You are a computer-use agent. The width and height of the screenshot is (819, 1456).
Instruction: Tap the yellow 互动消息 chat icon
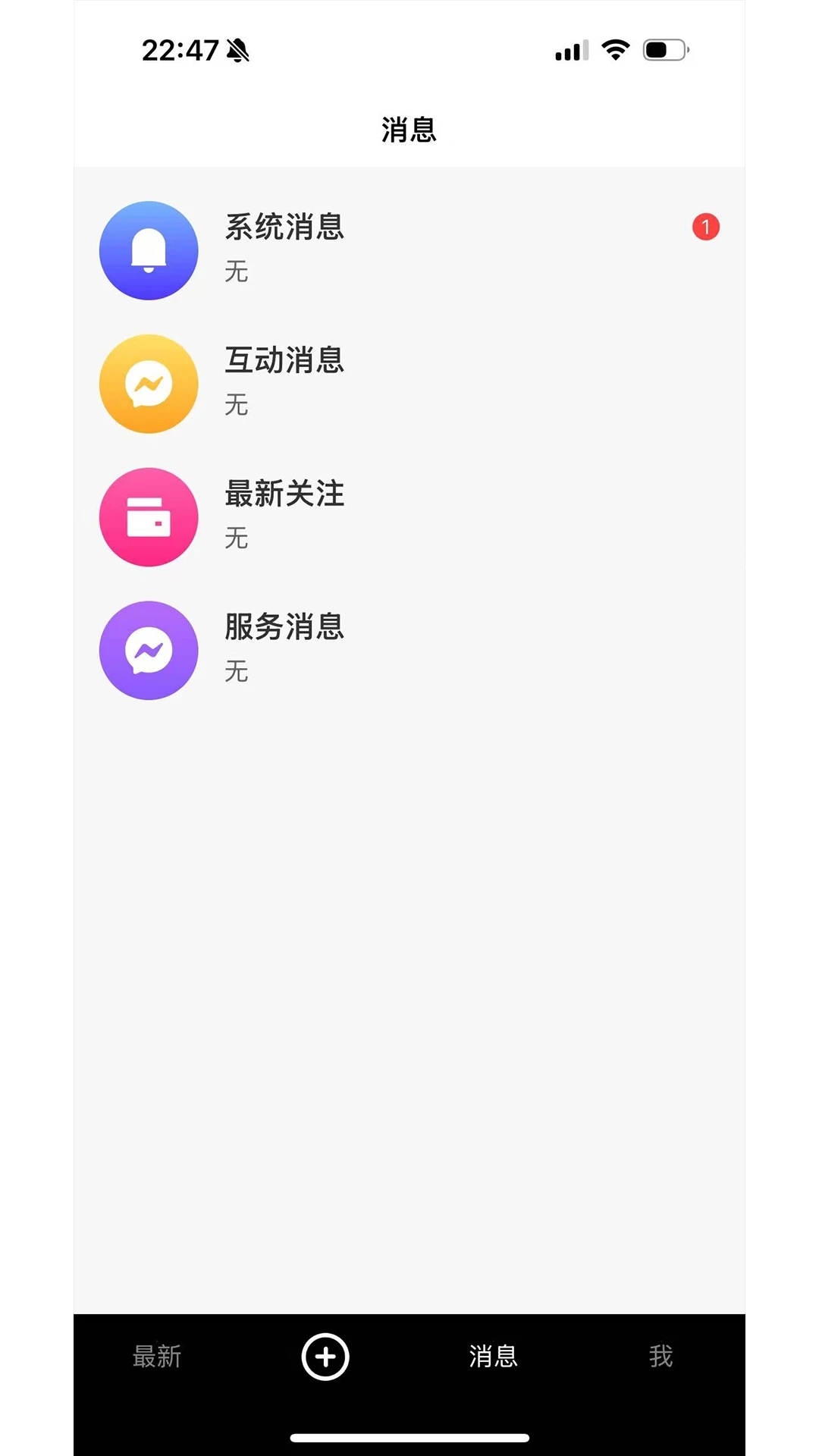[149, 384]
